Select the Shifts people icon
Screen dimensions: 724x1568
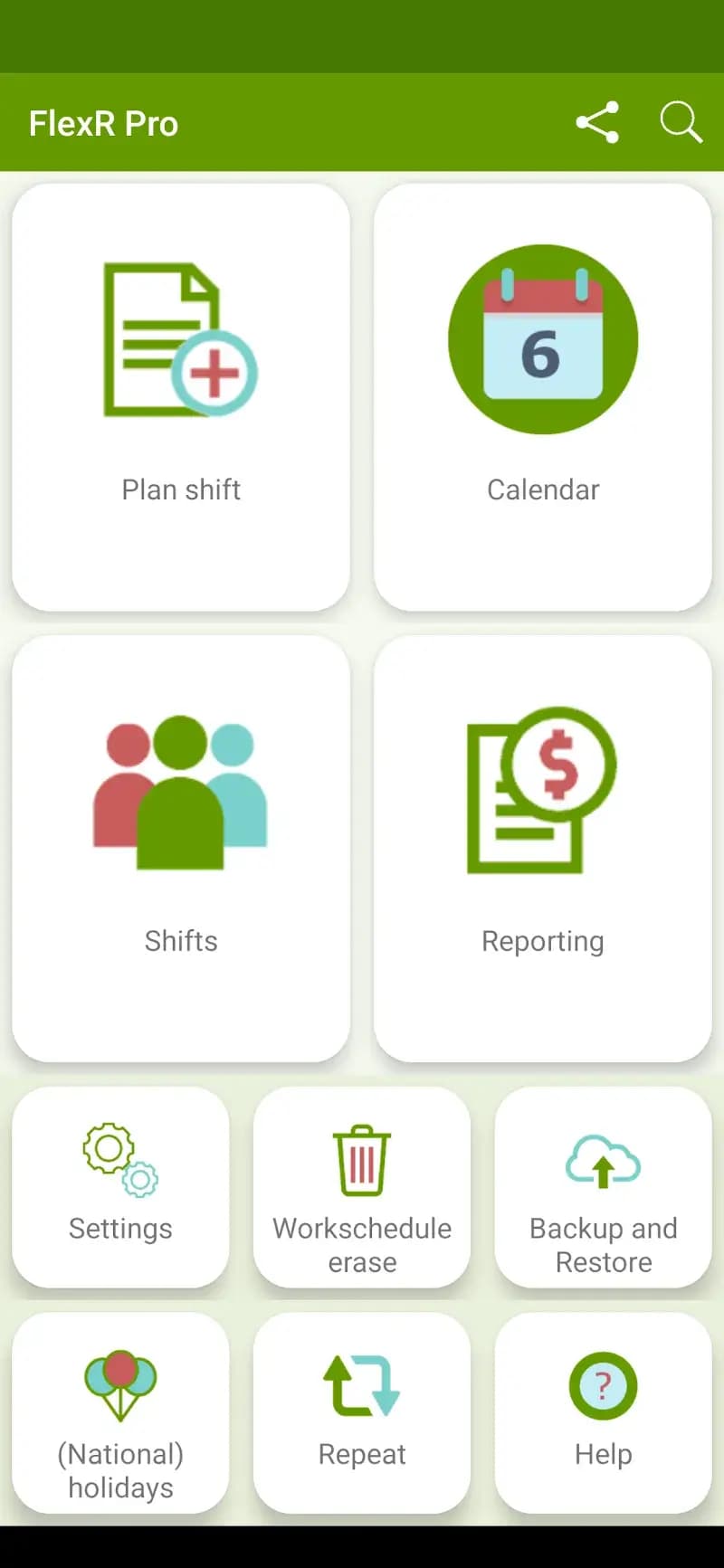click(x=181, y=792)
